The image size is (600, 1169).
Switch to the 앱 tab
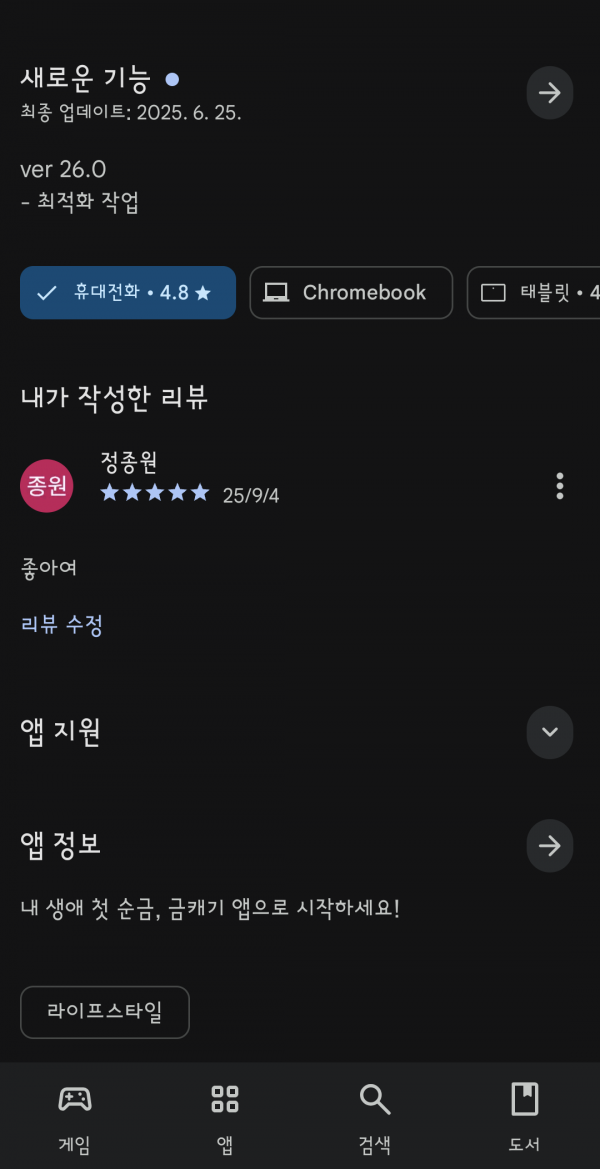(x=224, y=1117)
